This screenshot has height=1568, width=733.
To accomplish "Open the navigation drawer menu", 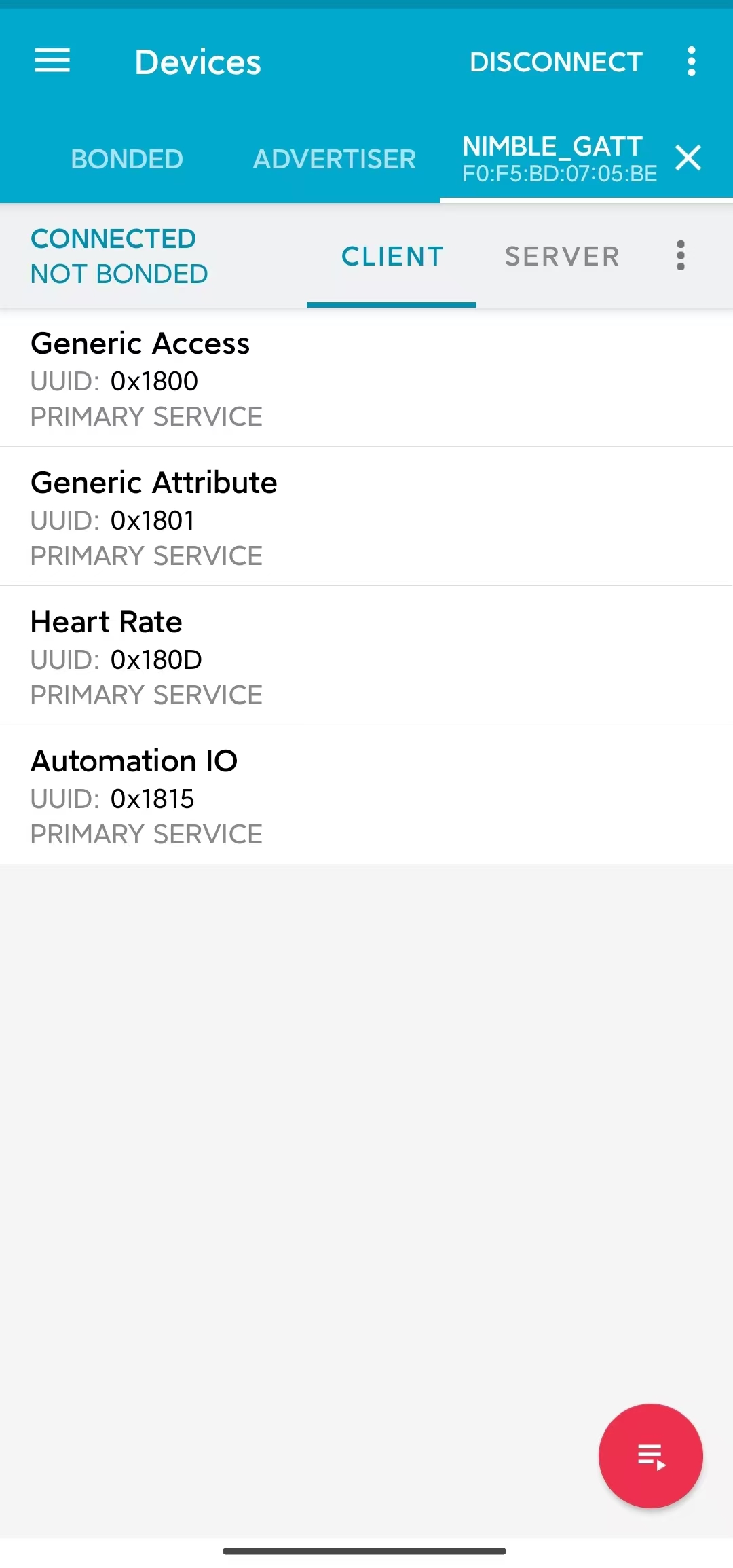I will [52, 61].
